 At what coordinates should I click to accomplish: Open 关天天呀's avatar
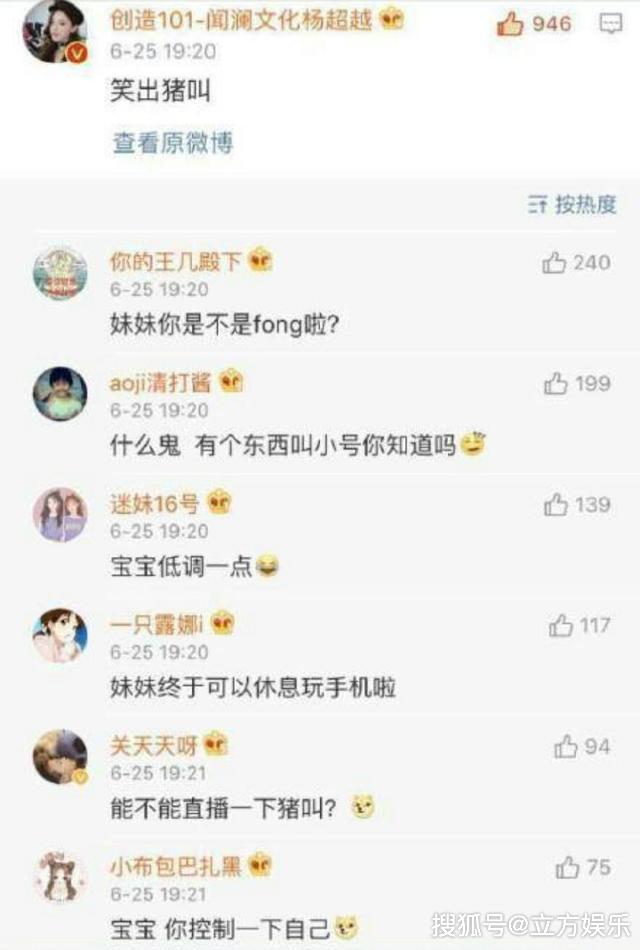[x=60, y=757]
